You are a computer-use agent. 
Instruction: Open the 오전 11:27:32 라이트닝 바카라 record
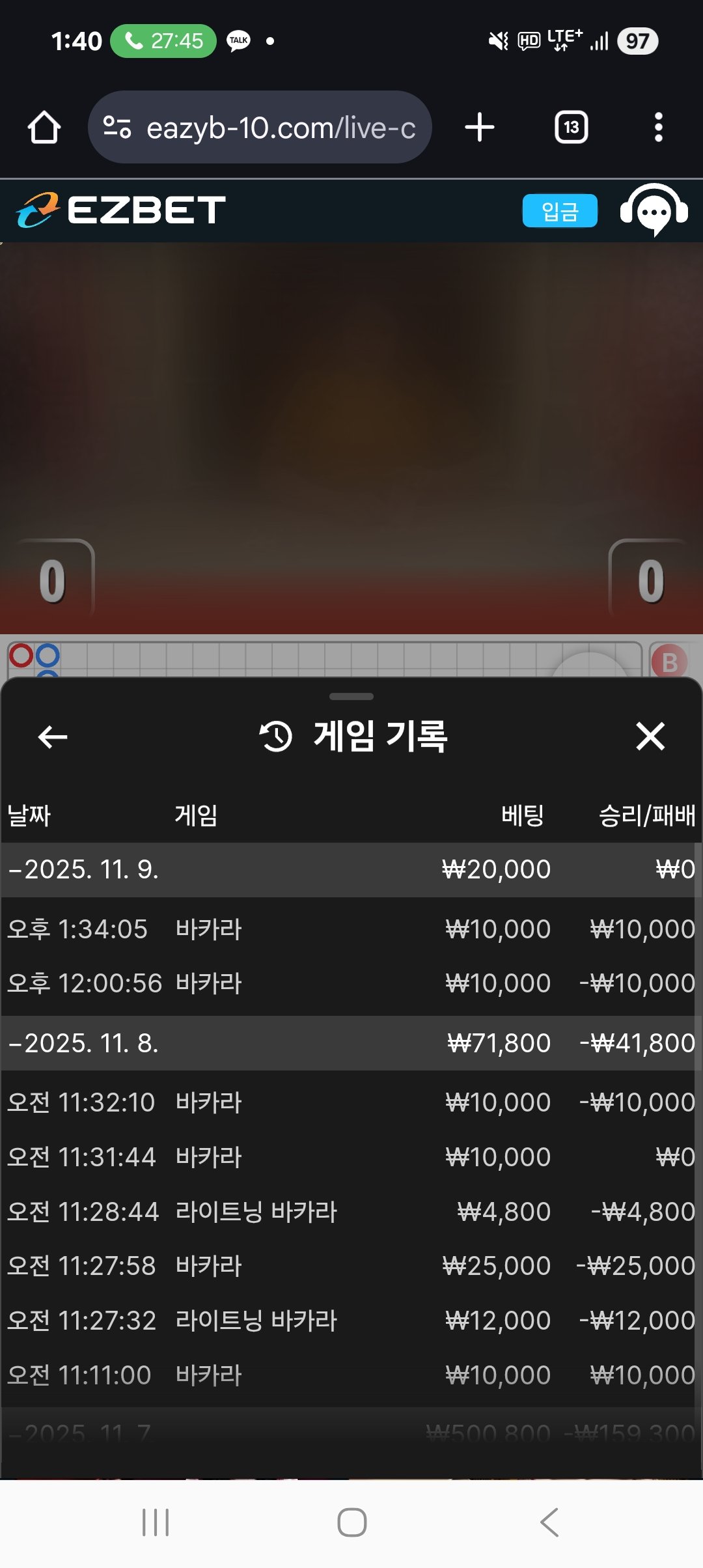[350, 1321]
